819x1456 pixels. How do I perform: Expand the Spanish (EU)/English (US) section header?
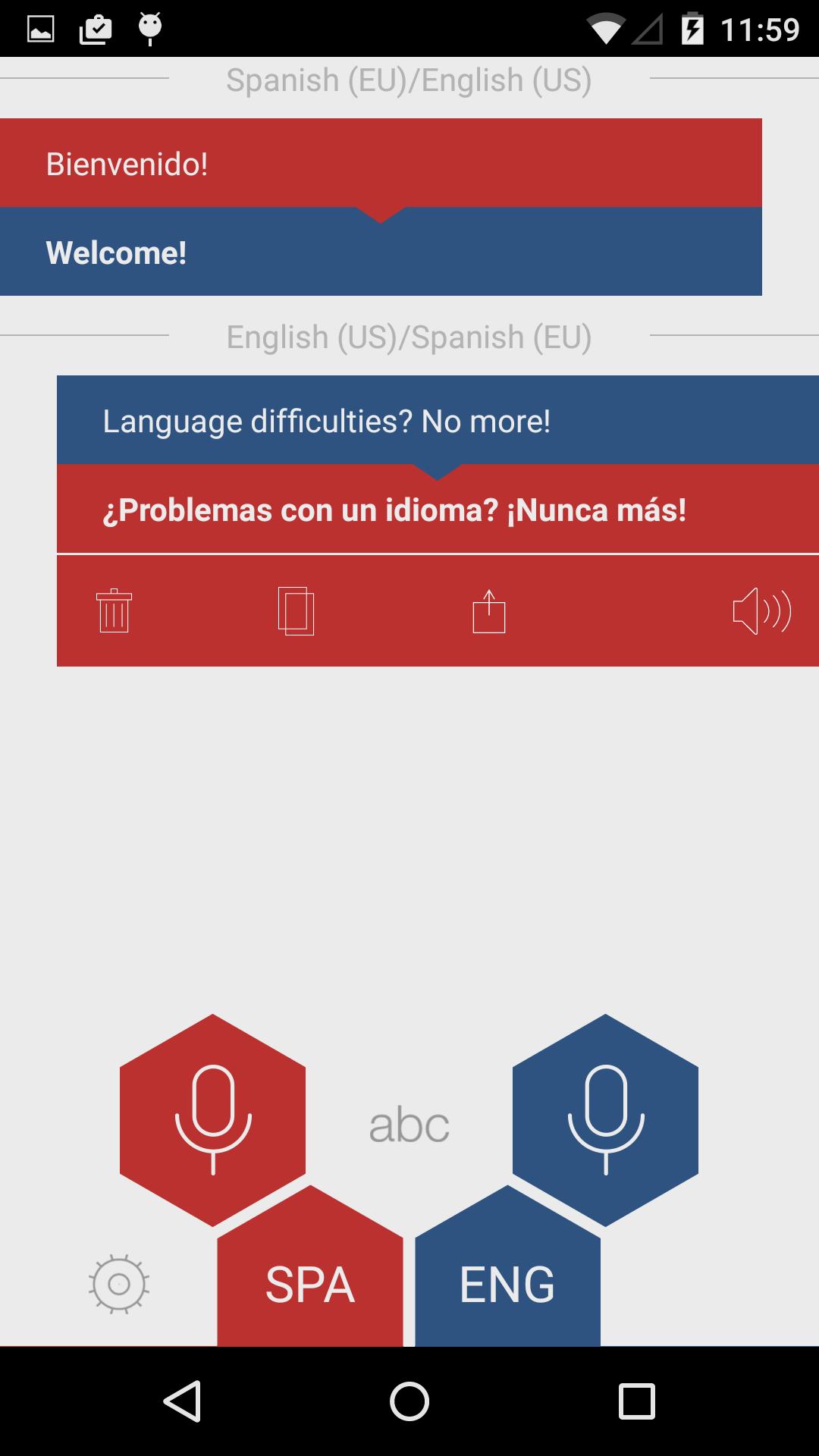point(409,80)
